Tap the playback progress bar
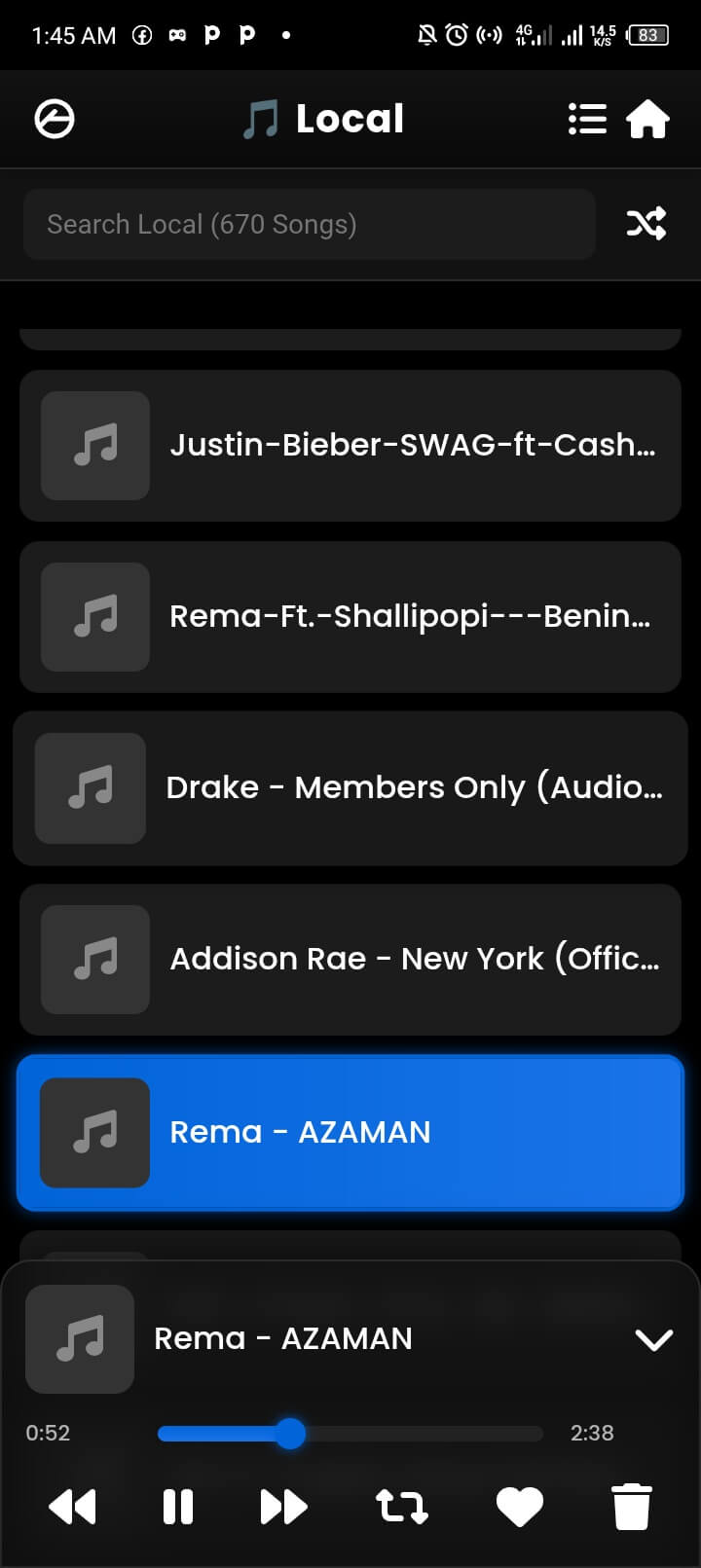The image size is (701, 1568). (x=350, y=1434)
